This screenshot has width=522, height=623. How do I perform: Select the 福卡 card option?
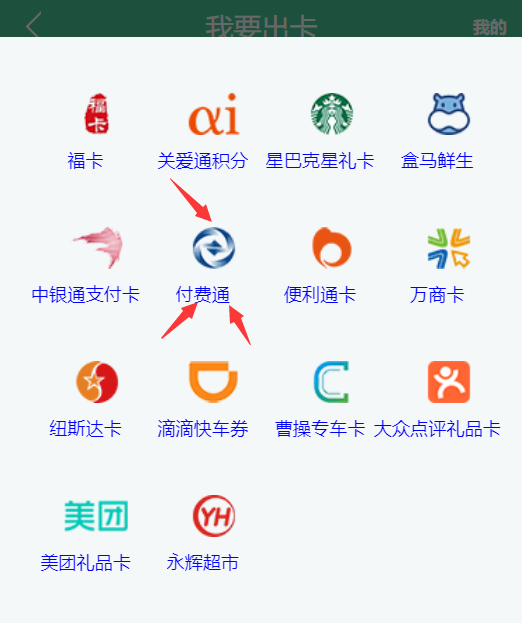click(x=85, y=132)
